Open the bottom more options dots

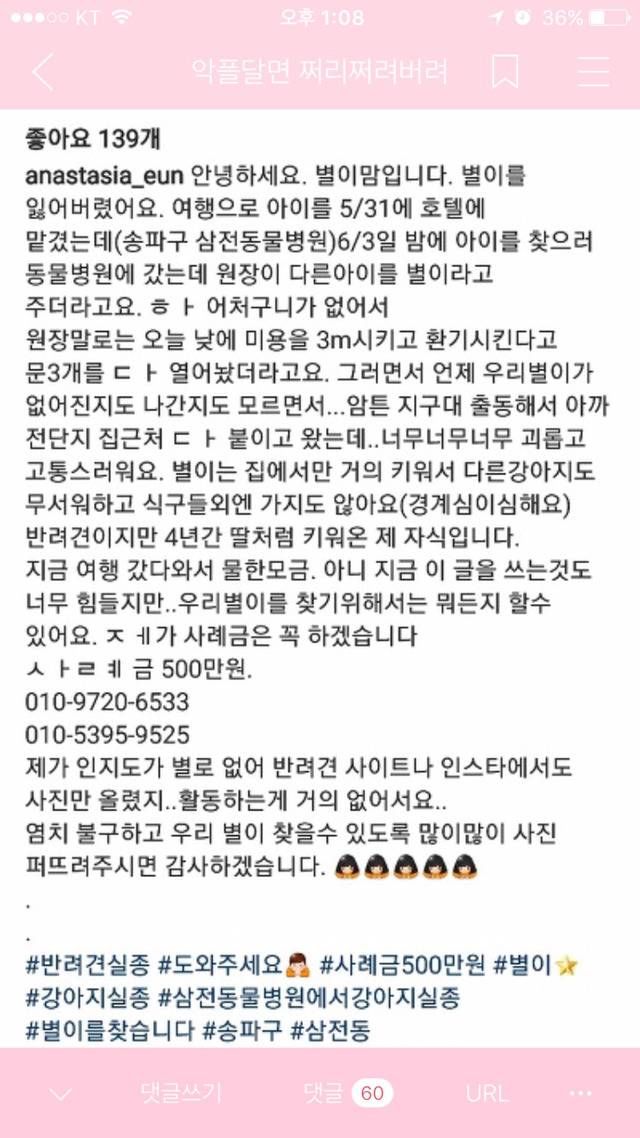coord(581,1093)
